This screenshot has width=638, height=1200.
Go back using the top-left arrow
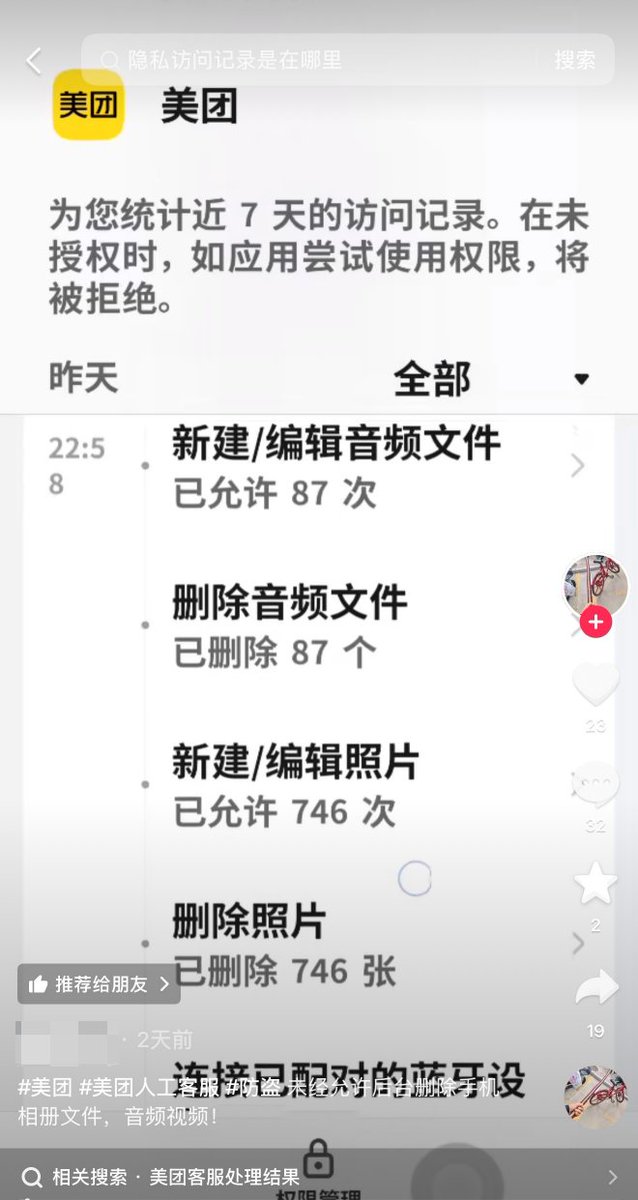34,61
